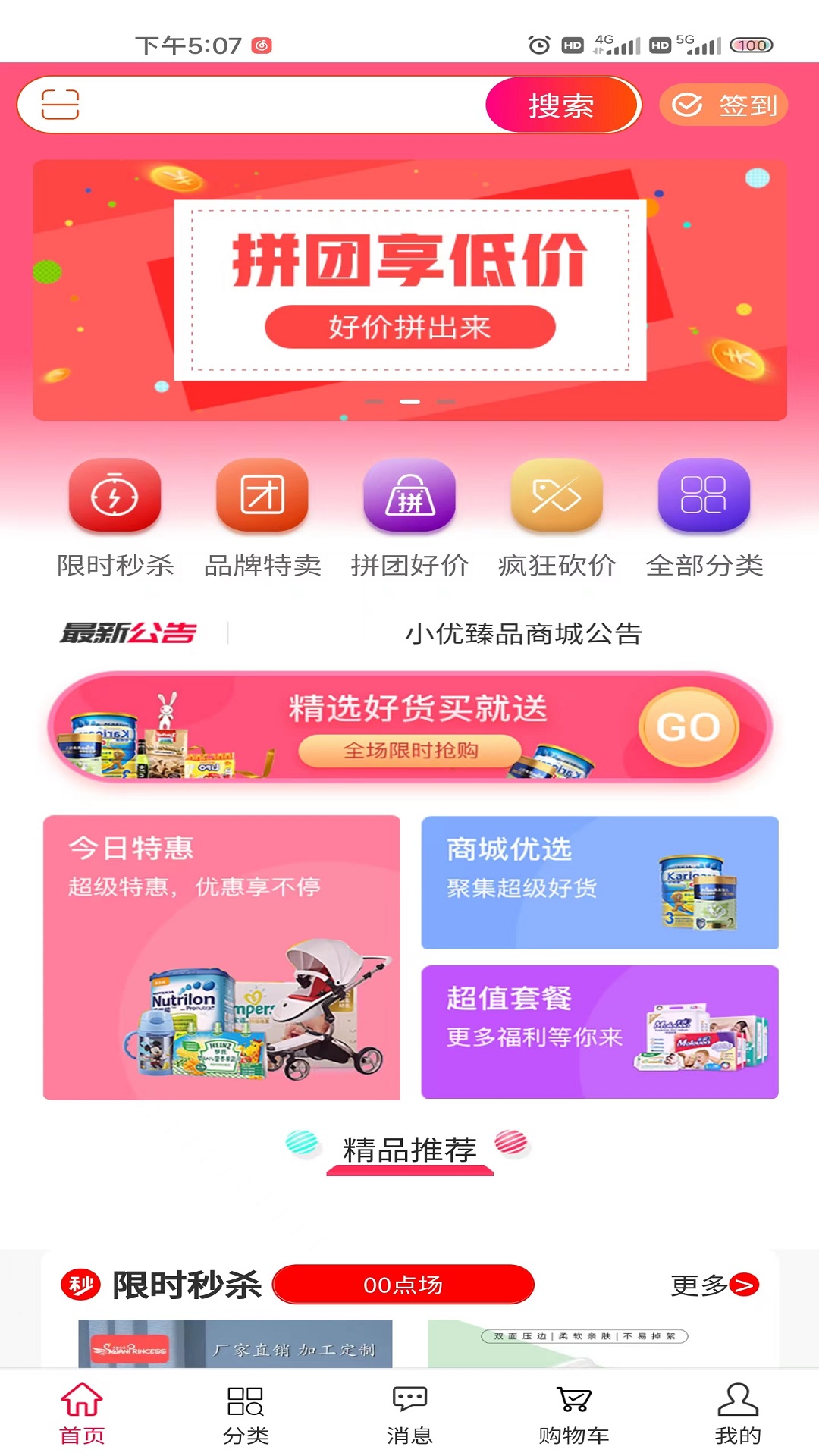Open the 限时秒杀 flash sale icon
This screenshot has height=1456, width=819.
(114, 498)
